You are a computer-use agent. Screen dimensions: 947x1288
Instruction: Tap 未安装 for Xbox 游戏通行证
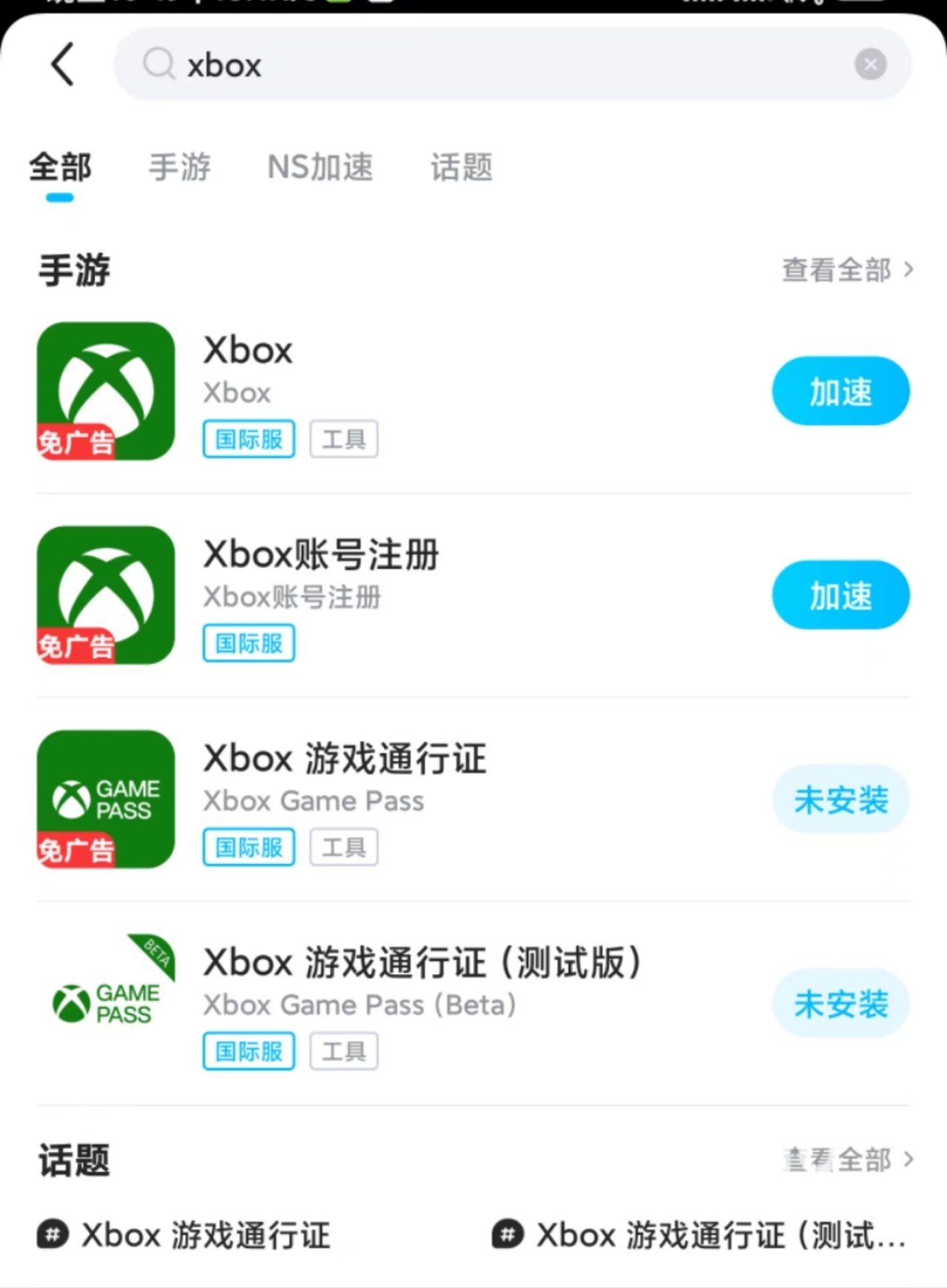point(840,799)
